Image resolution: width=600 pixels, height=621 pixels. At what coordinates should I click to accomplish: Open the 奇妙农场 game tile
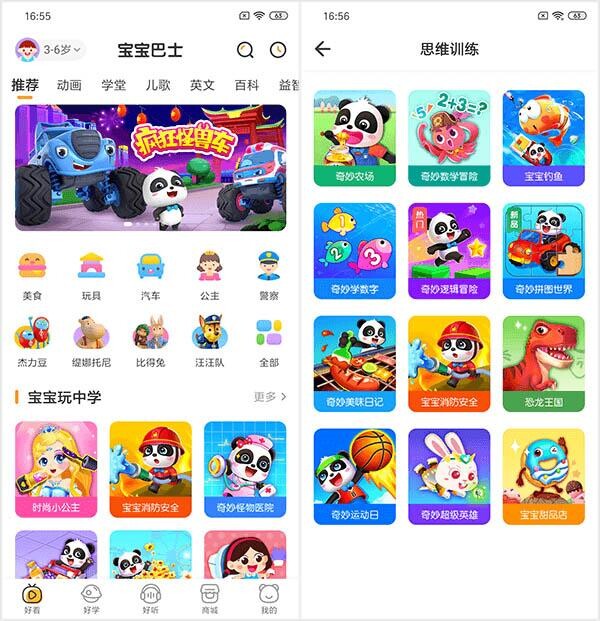tap(355, 138)
